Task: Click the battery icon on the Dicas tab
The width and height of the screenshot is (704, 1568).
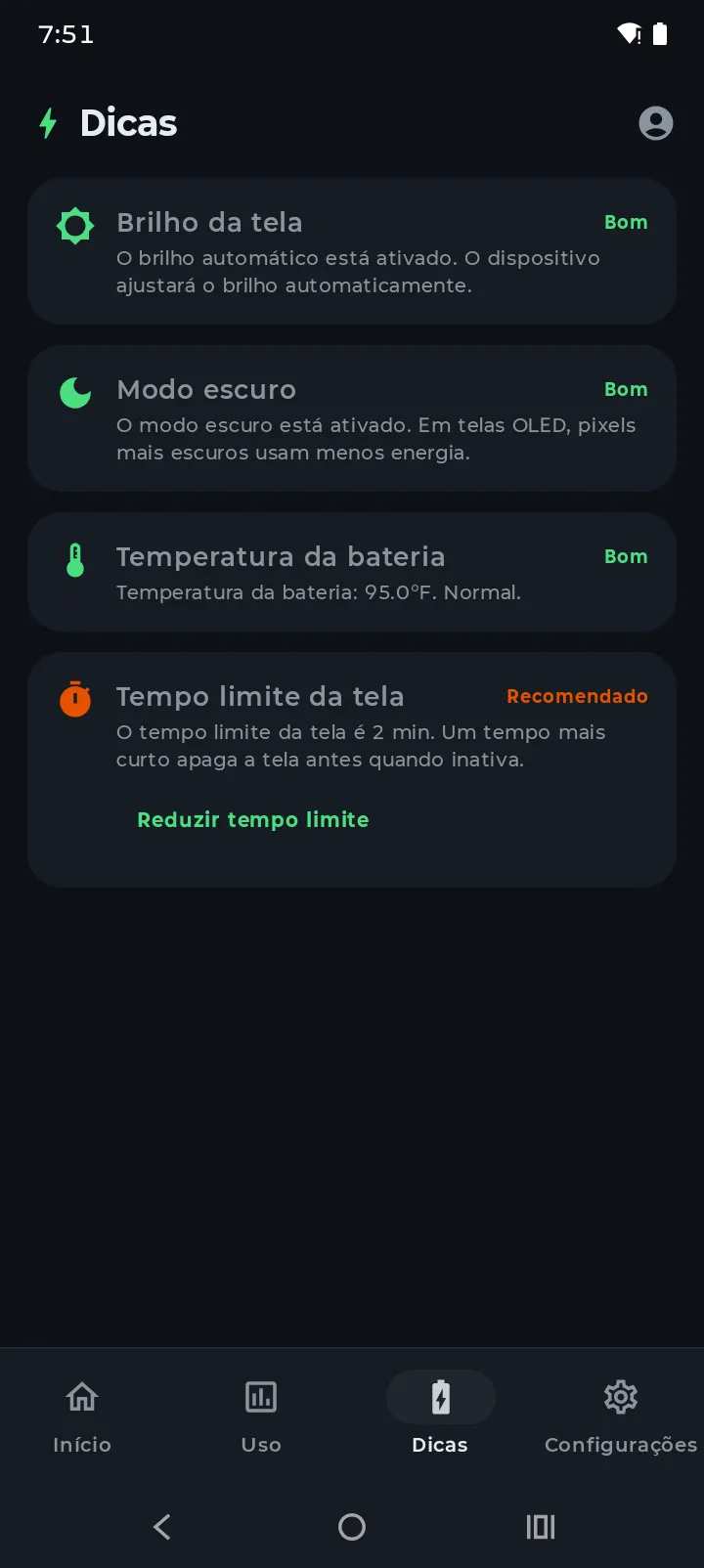Action: click(x=440, y=1397)
